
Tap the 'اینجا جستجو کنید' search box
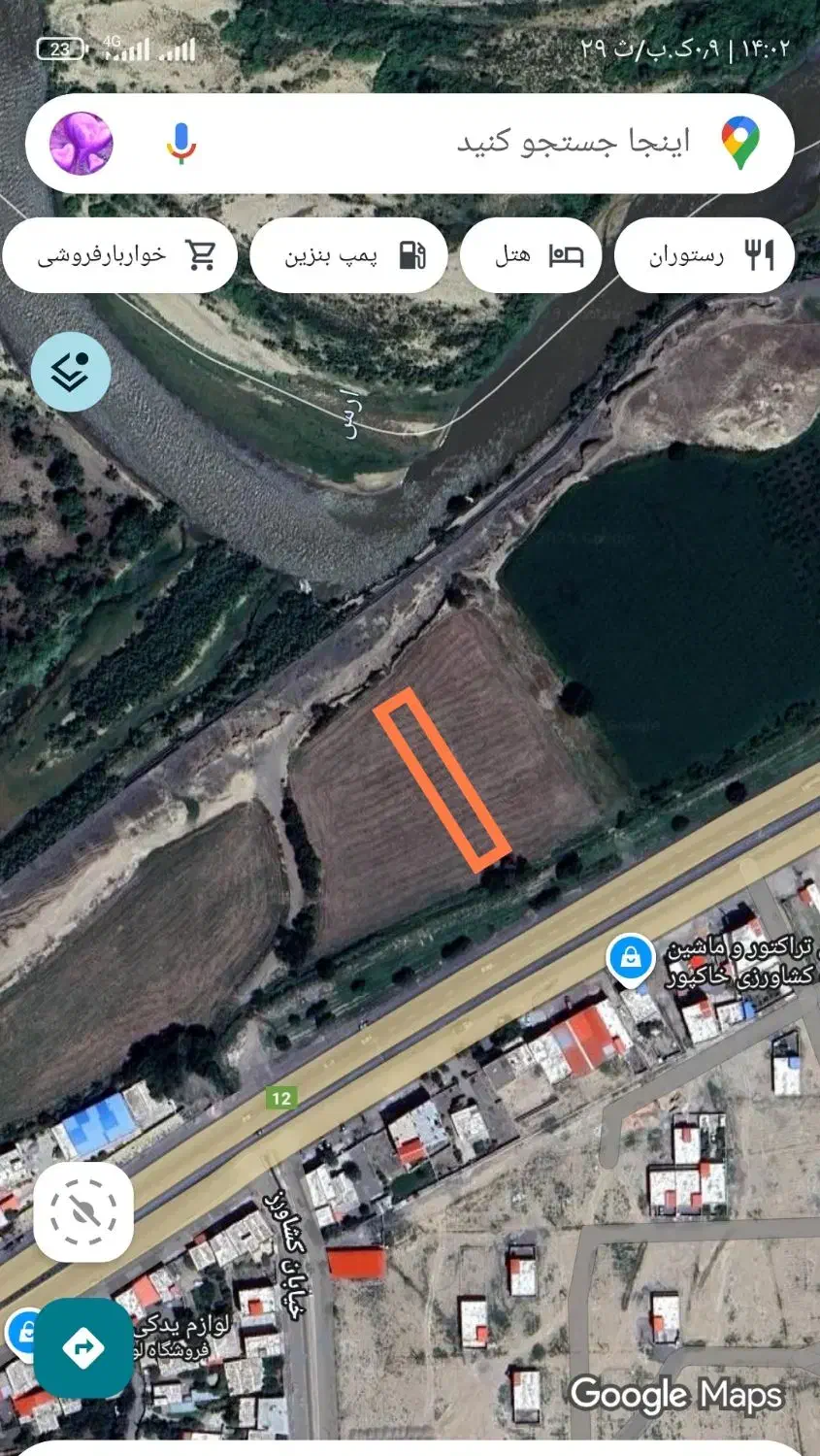(x=410, y=144)
